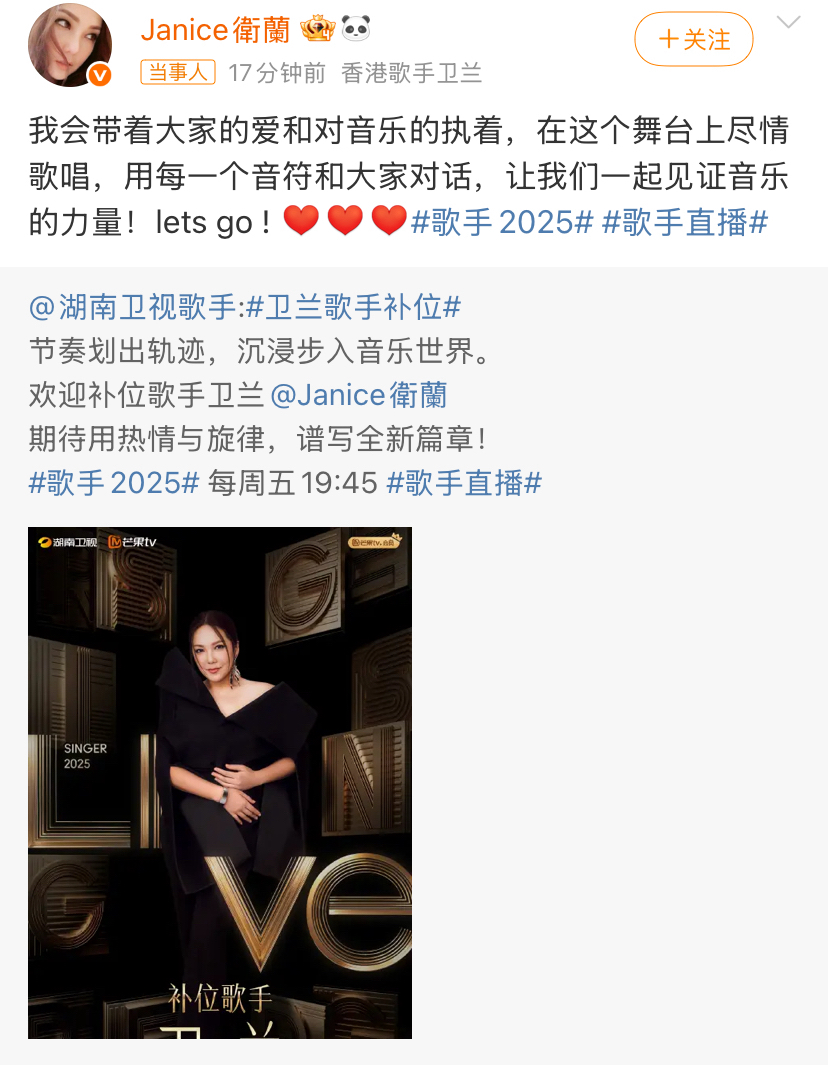Tap the @Janice衛蘭 mention in the repost
The width and height of the screenshot is (828, 1068).
[358, 395]
